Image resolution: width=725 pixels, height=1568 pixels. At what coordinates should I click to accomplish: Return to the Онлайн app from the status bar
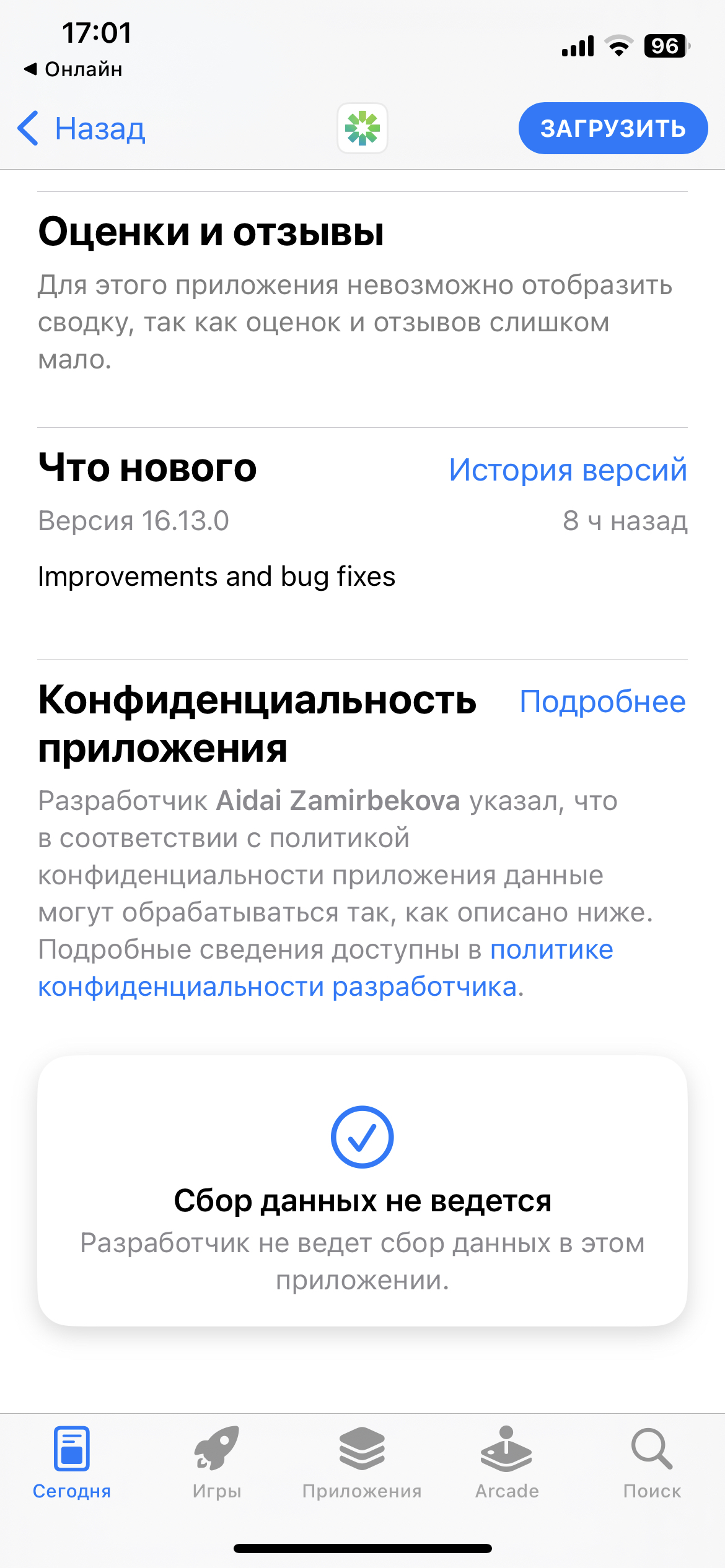tap(73, 69)
